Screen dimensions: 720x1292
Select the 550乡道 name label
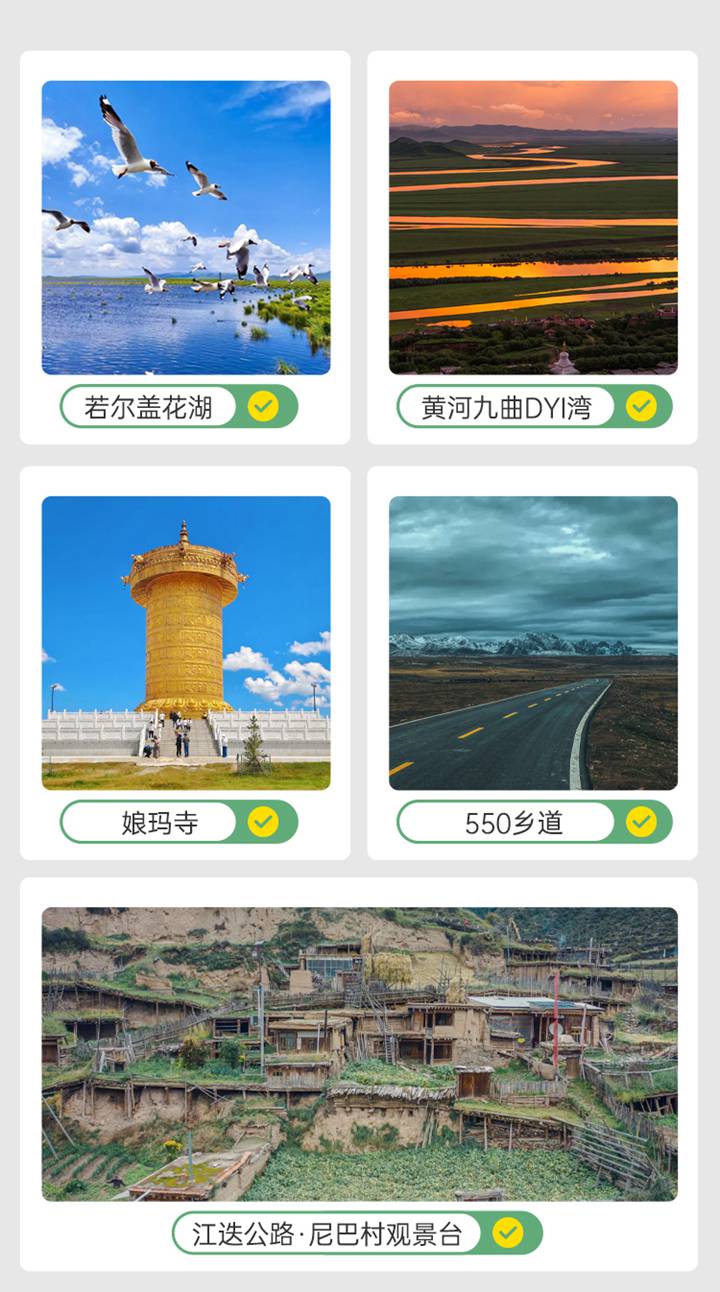(x=510, y=821)
